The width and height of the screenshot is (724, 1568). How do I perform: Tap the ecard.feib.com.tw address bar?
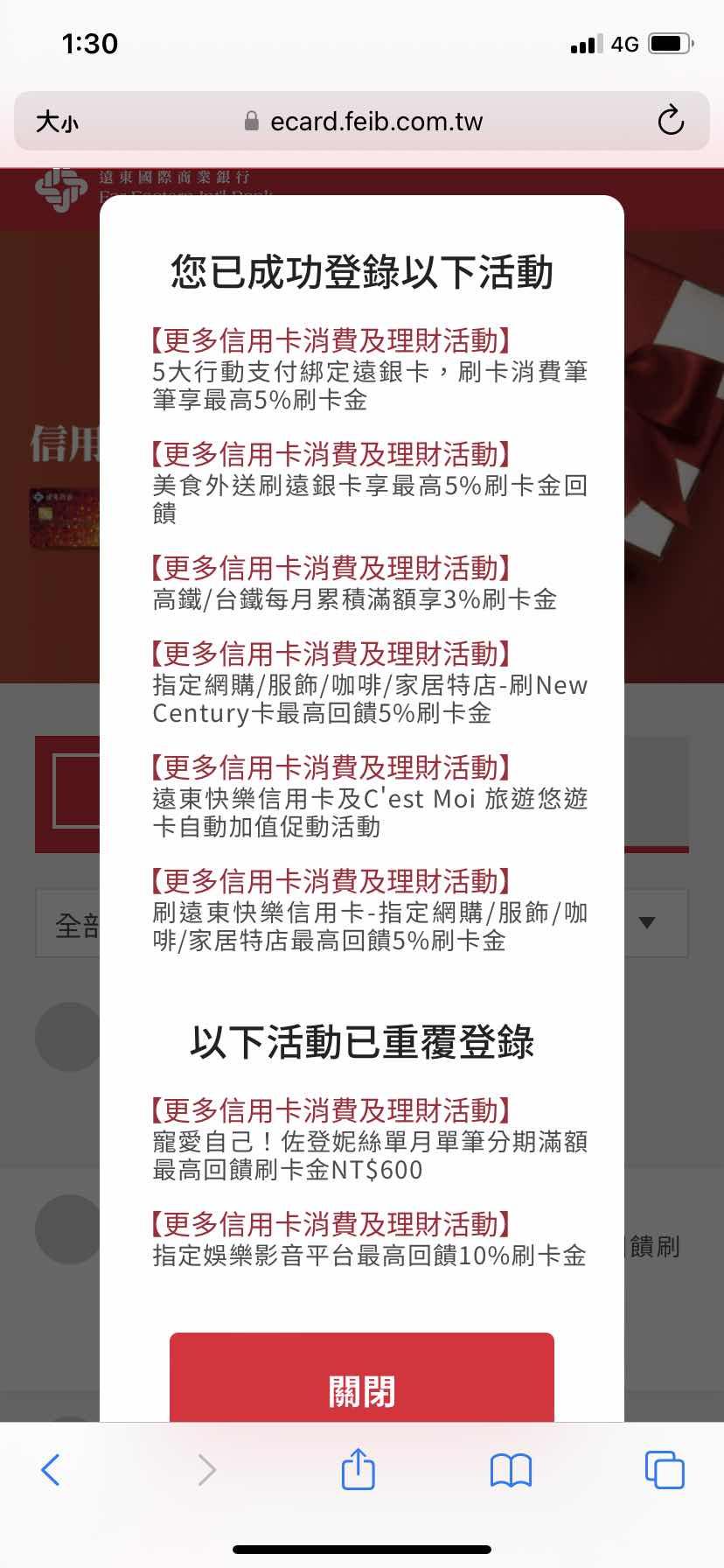coord(364,122)
